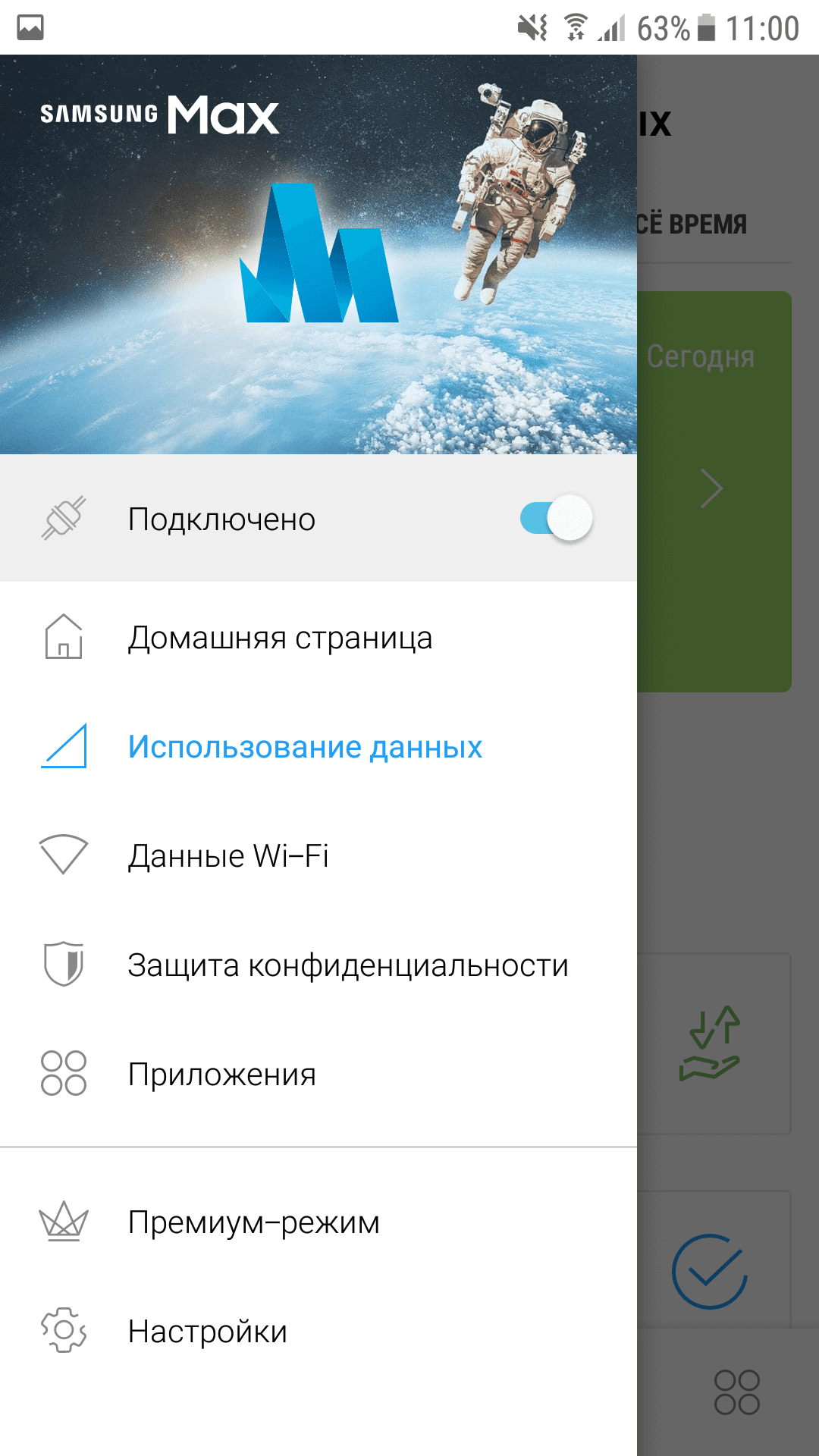Toggle the Подключено connection switch
This screenshot has height=1456, width=819.
556,519
